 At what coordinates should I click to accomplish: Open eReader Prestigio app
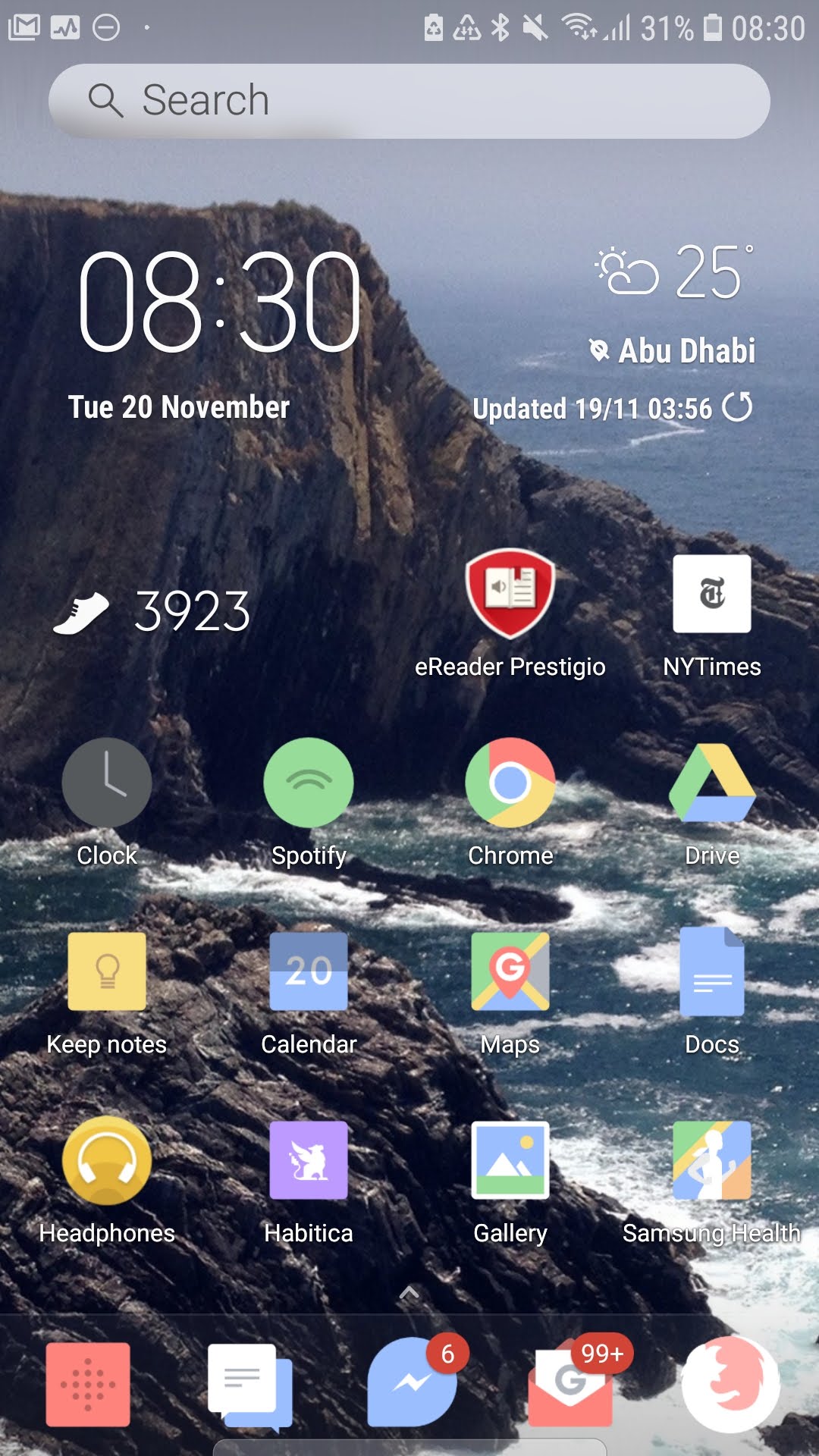click(x=510, y=594)
